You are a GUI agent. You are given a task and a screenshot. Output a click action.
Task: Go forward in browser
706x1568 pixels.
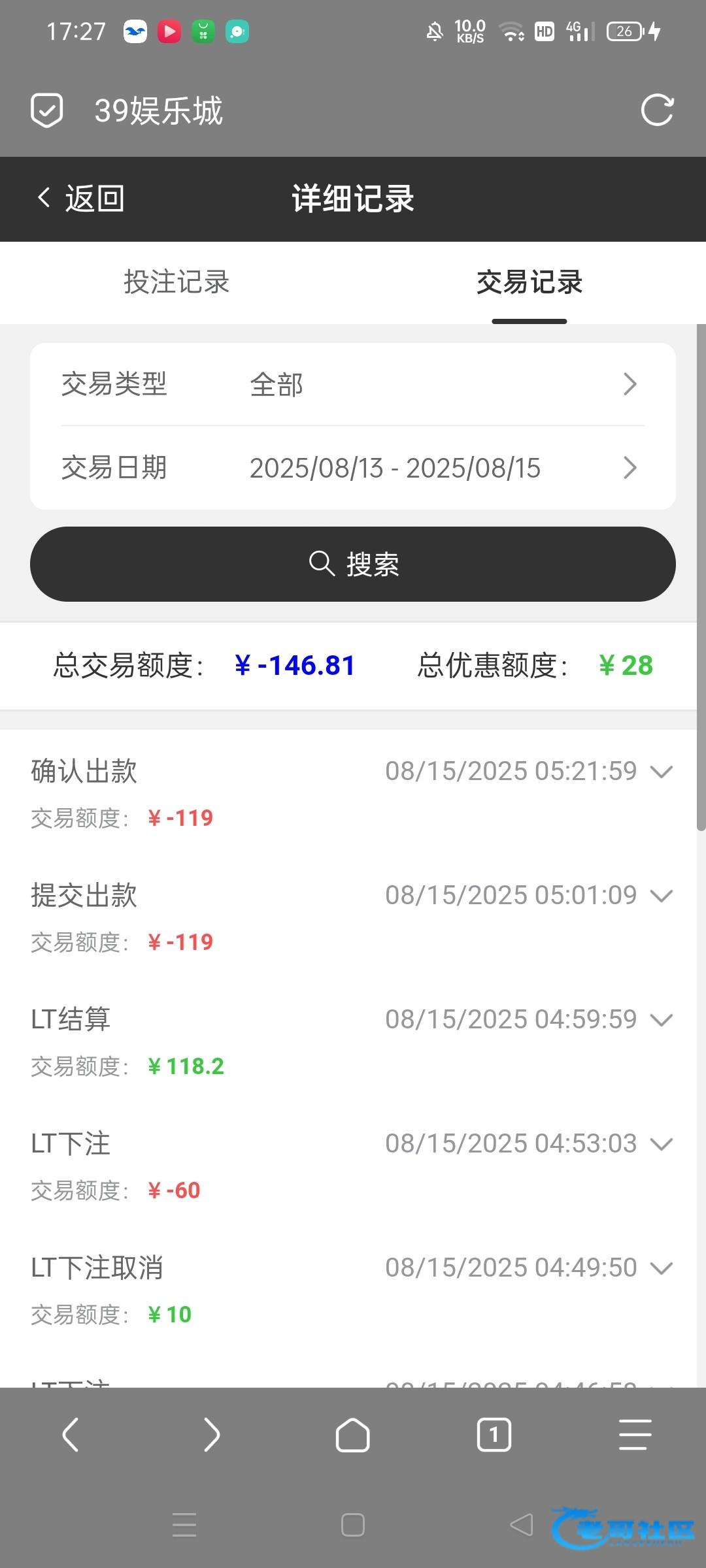pyautogui.click(x=212, y=1435)
